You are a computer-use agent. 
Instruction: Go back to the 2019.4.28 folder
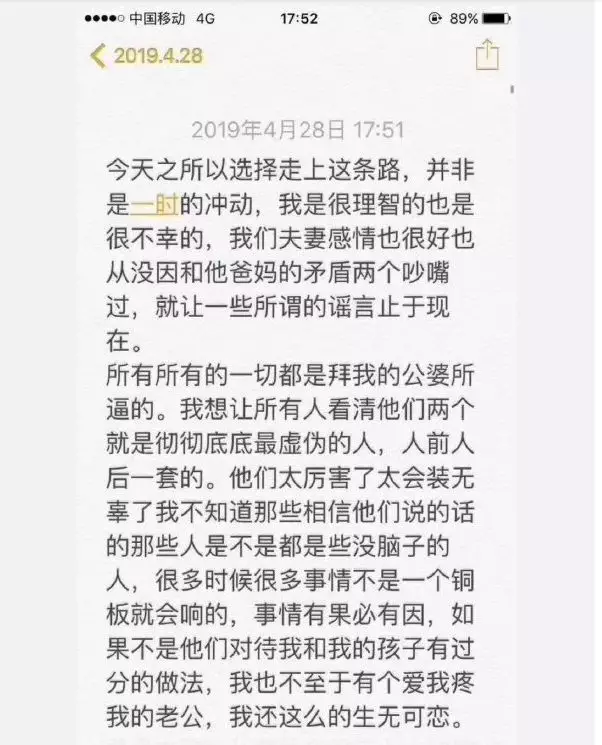[147, 56]
